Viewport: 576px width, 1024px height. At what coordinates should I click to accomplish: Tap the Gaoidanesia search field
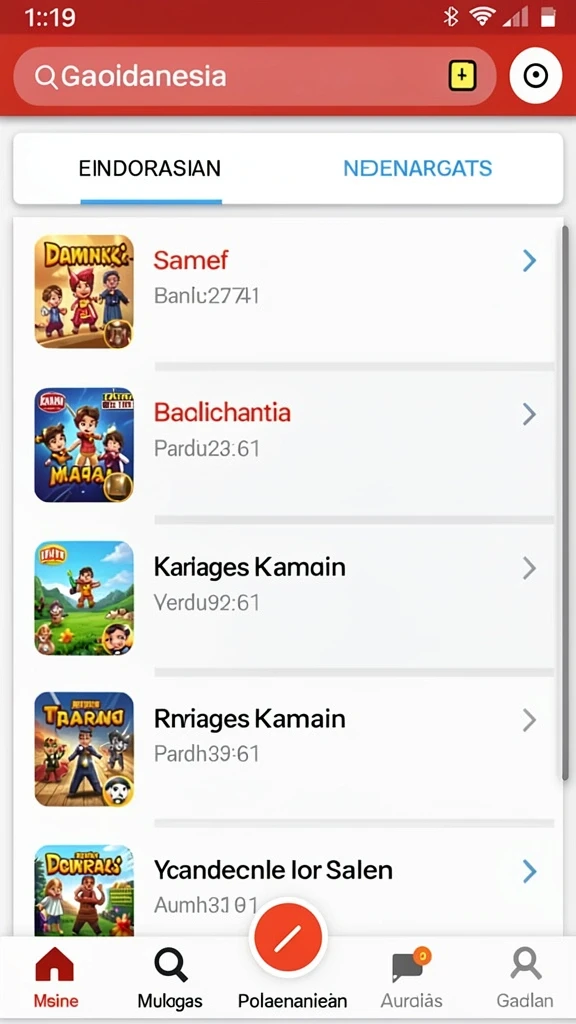(253, 76)
